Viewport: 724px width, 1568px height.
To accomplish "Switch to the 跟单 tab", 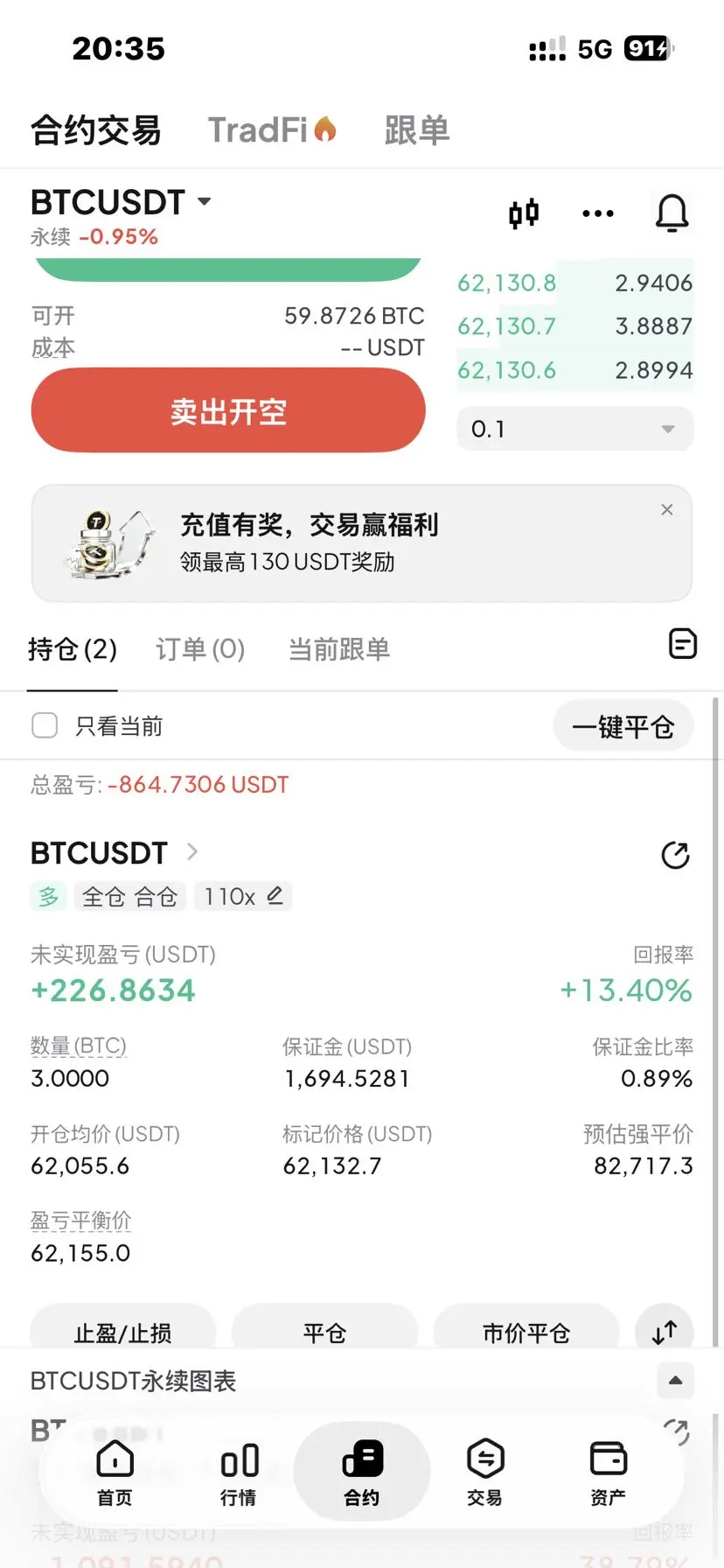I will coord(417,130).
